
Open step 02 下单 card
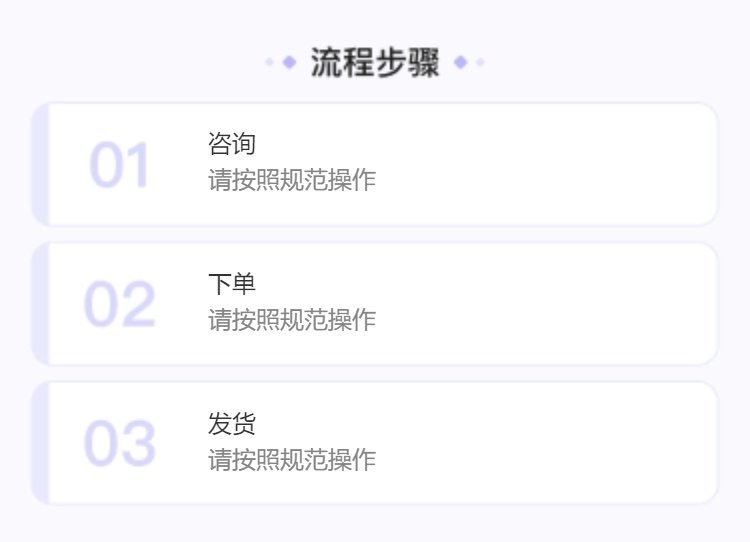point(375,304)
